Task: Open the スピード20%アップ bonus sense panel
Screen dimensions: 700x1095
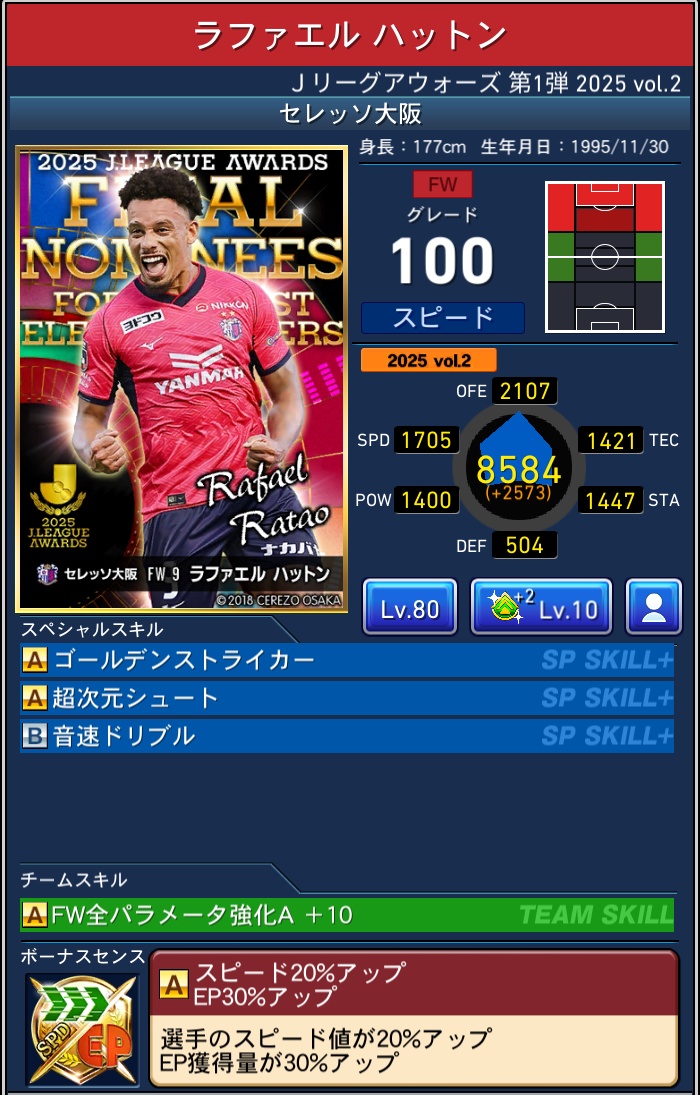Action: [413, 1017]
